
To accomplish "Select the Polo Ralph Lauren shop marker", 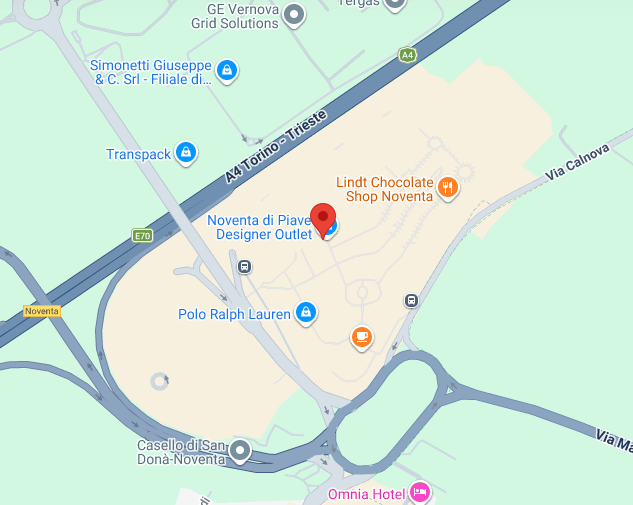I will pos(306,314).
